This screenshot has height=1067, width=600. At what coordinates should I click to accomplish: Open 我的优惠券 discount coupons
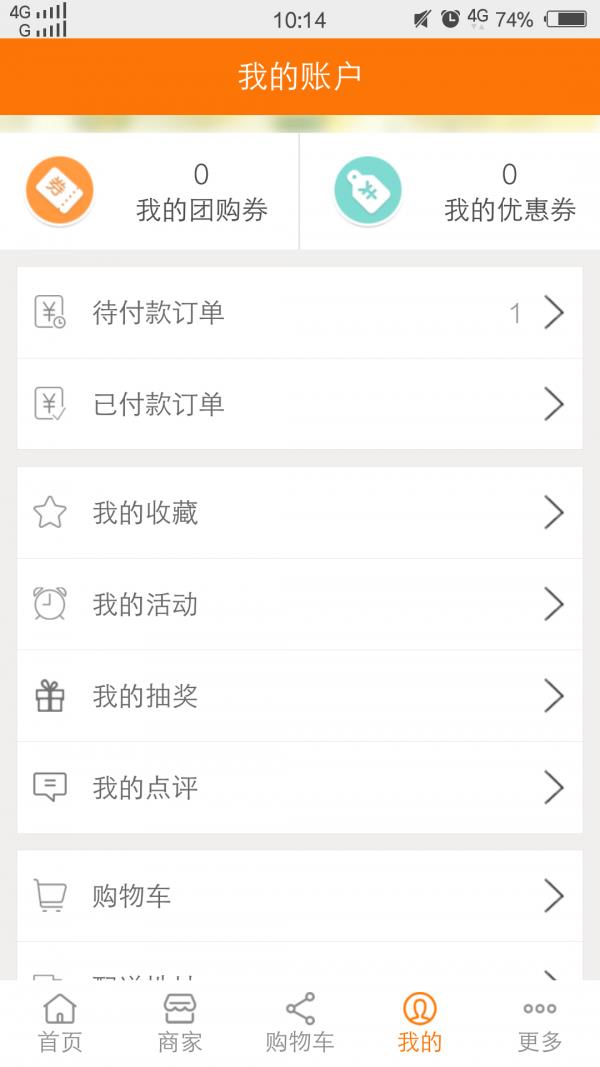pyautogui.click(x=450, y=191)
